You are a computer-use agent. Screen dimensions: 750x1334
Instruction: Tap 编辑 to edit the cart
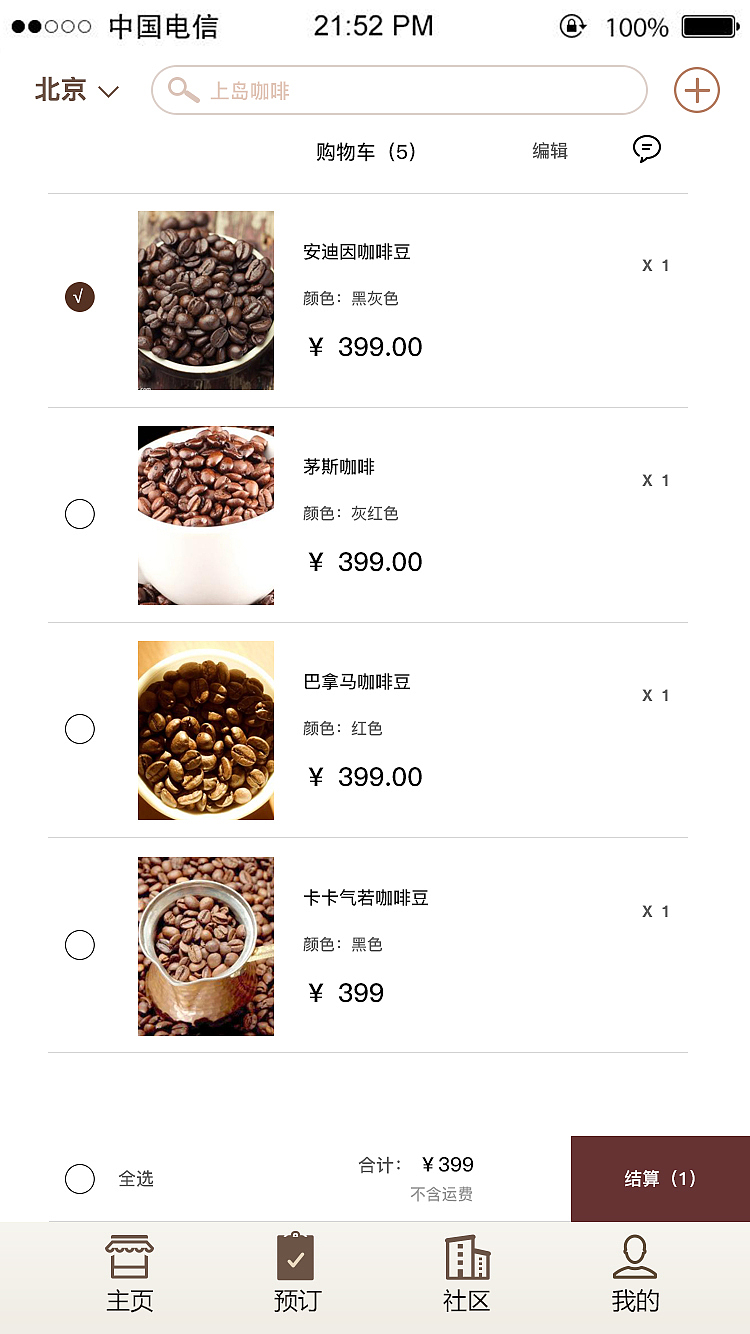click(550, 151)
